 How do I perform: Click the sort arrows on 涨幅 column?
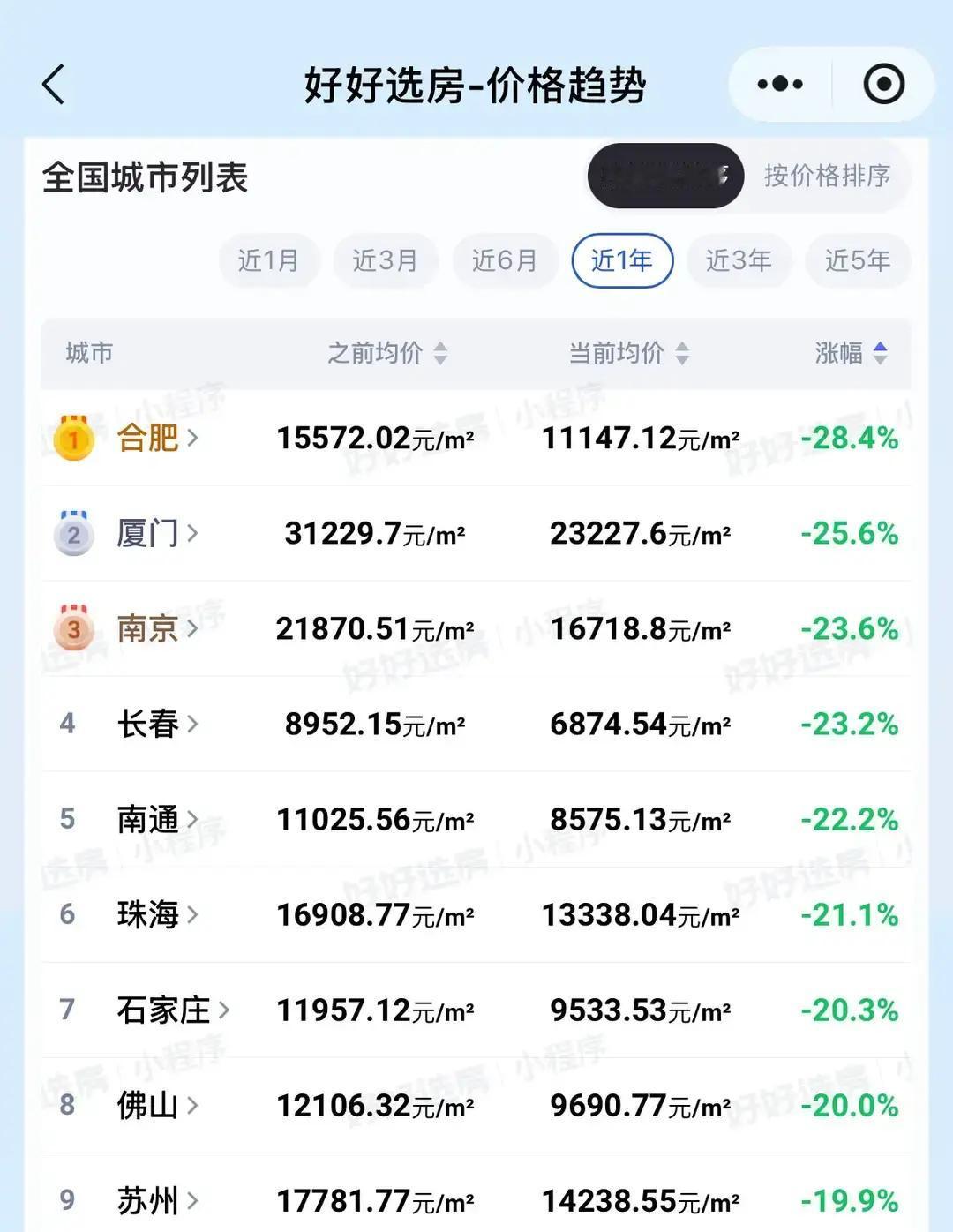(880, 354)
